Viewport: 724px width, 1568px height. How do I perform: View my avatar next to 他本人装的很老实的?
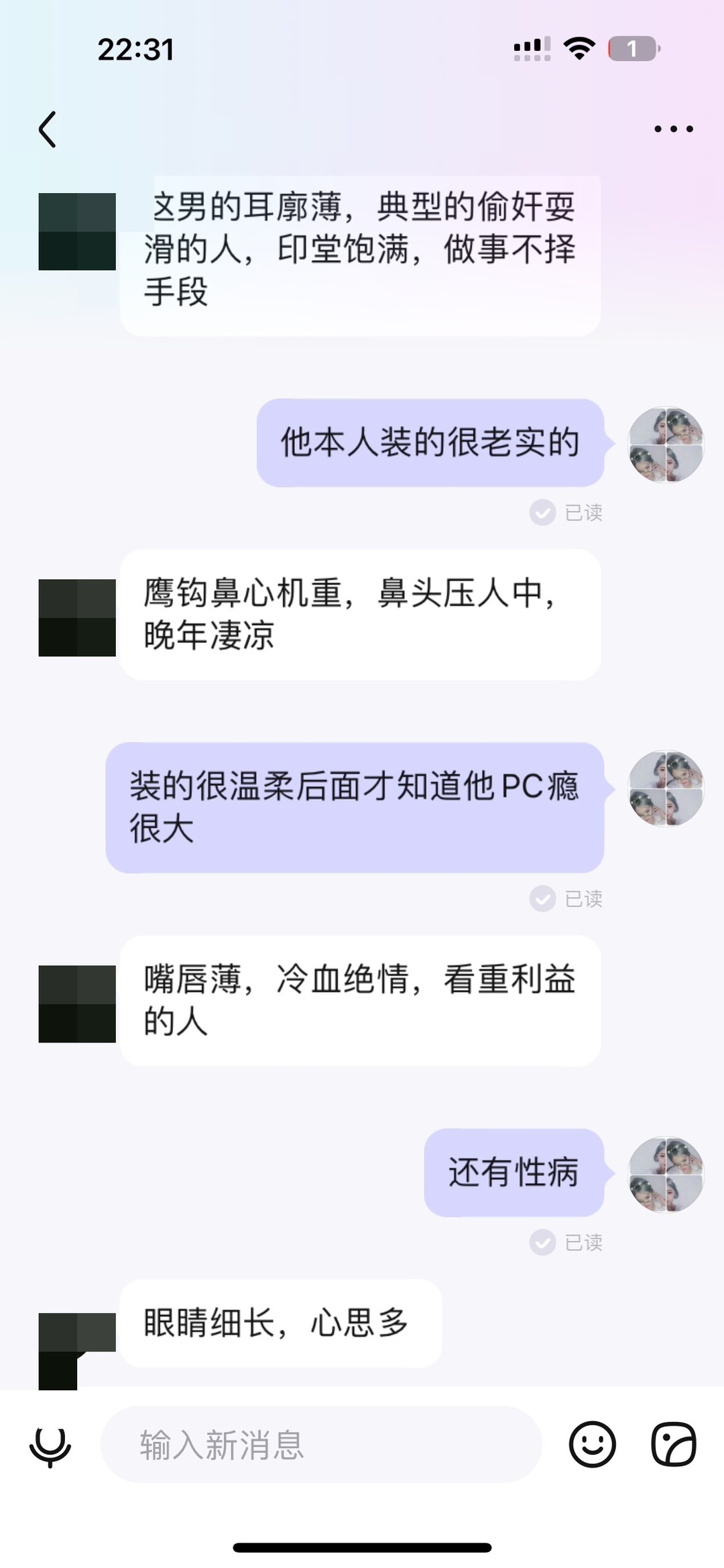665,444
